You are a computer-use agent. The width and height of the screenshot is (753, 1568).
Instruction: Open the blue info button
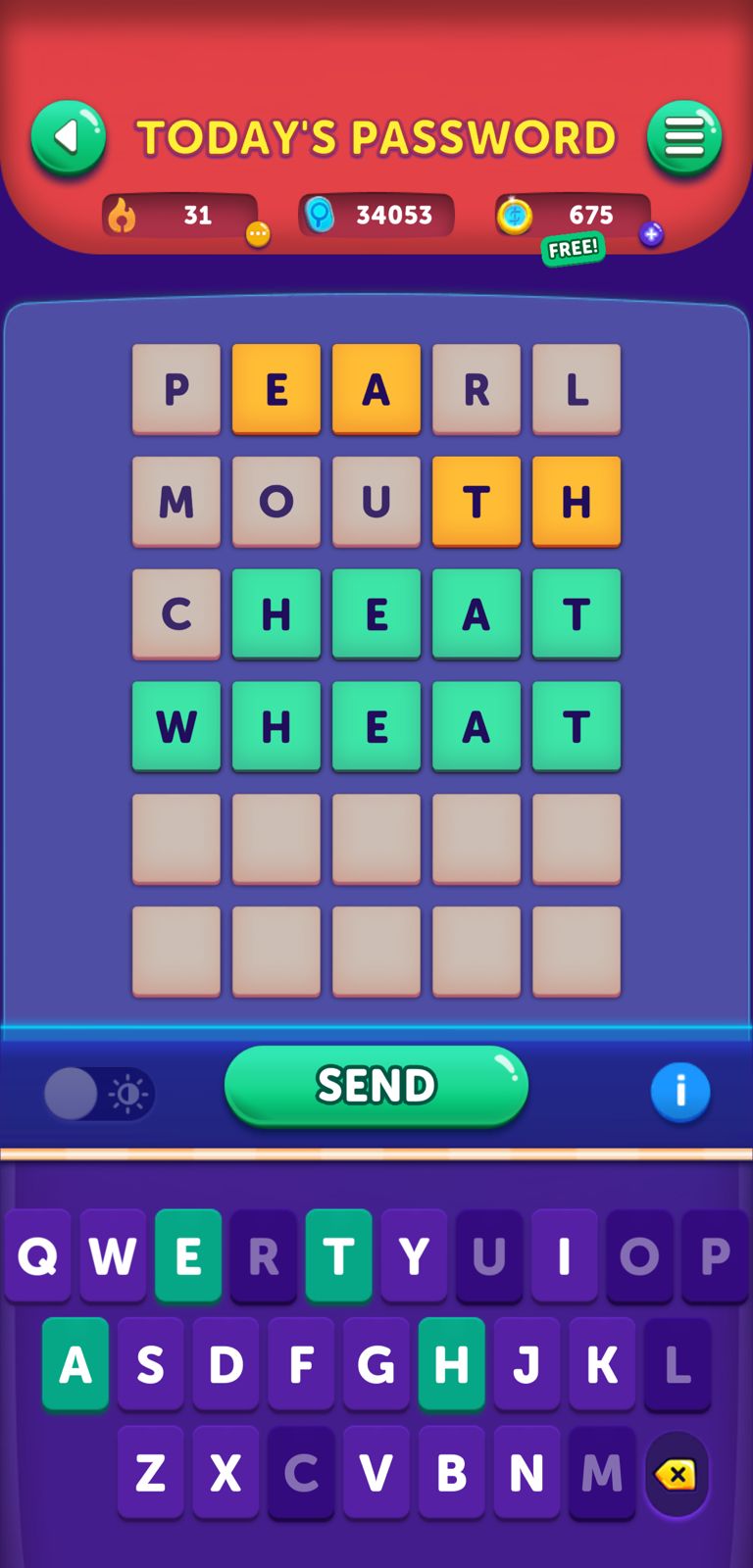pos(680,1092)
